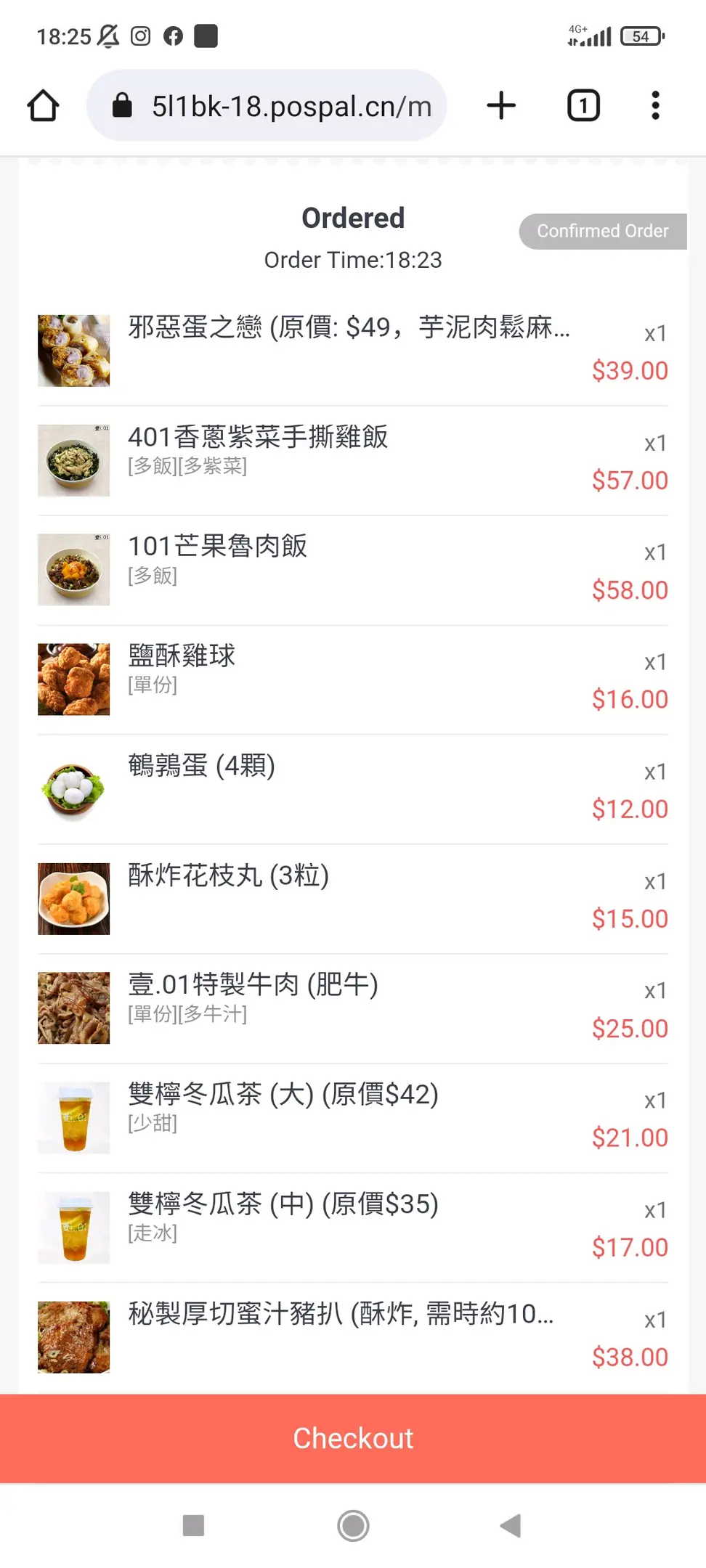Open the 邪惡蛋之戀 order item
706x1568 pixels.
(x=349, y=328)
